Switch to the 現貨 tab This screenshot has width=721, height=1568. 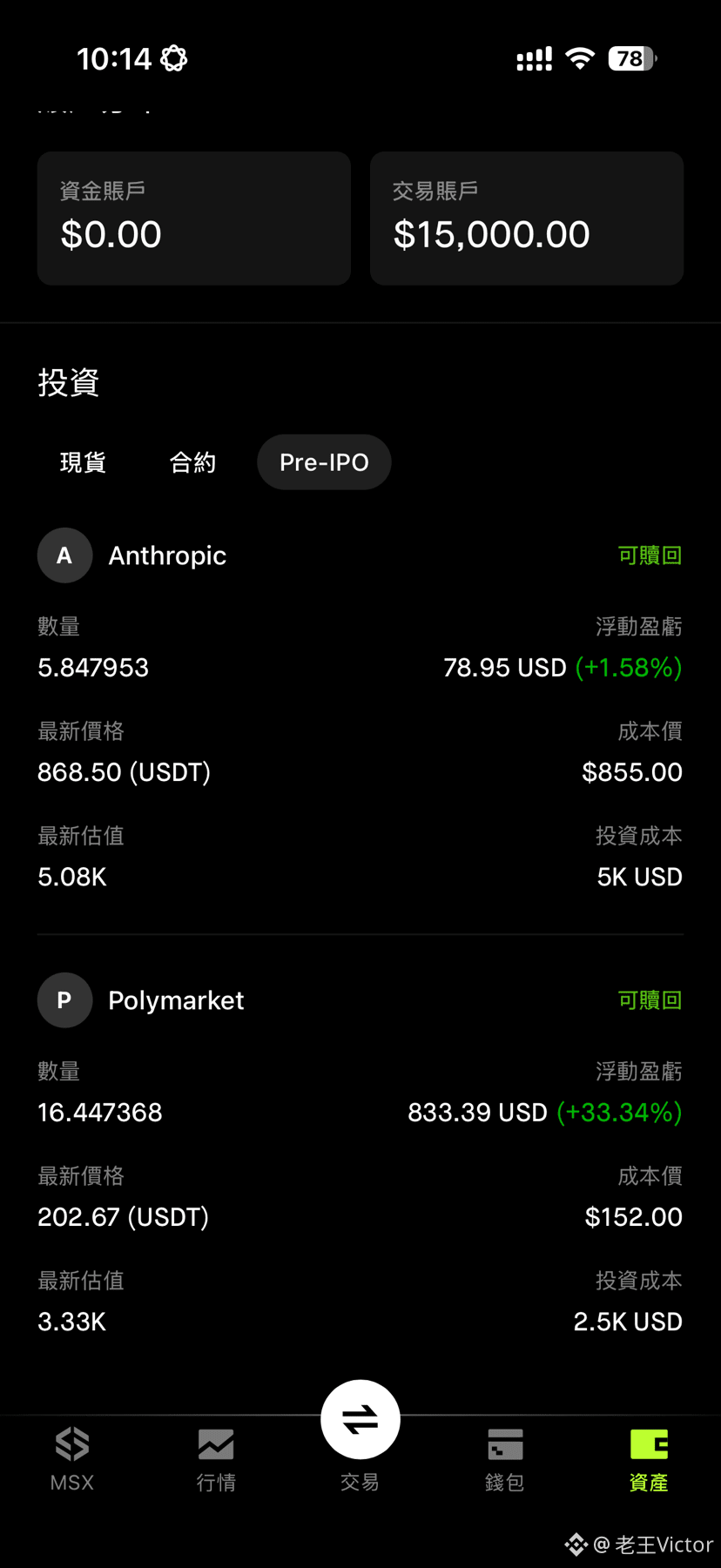click(x=83, y=462)
